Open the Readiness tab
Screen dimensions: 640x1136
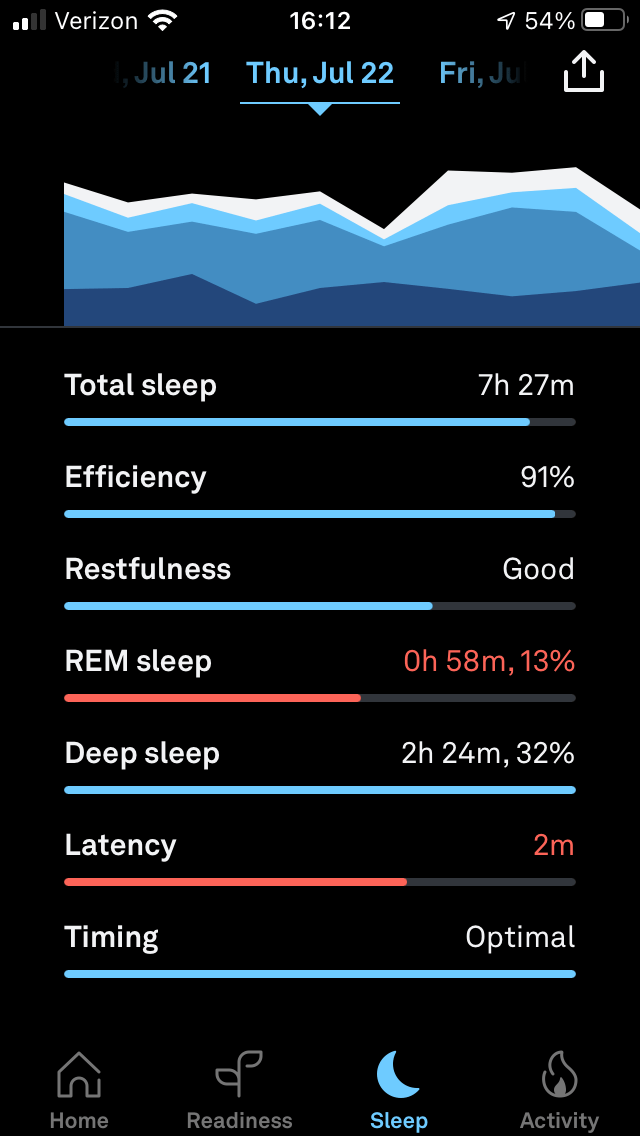pyautogui.click(x=240, y=1090)
